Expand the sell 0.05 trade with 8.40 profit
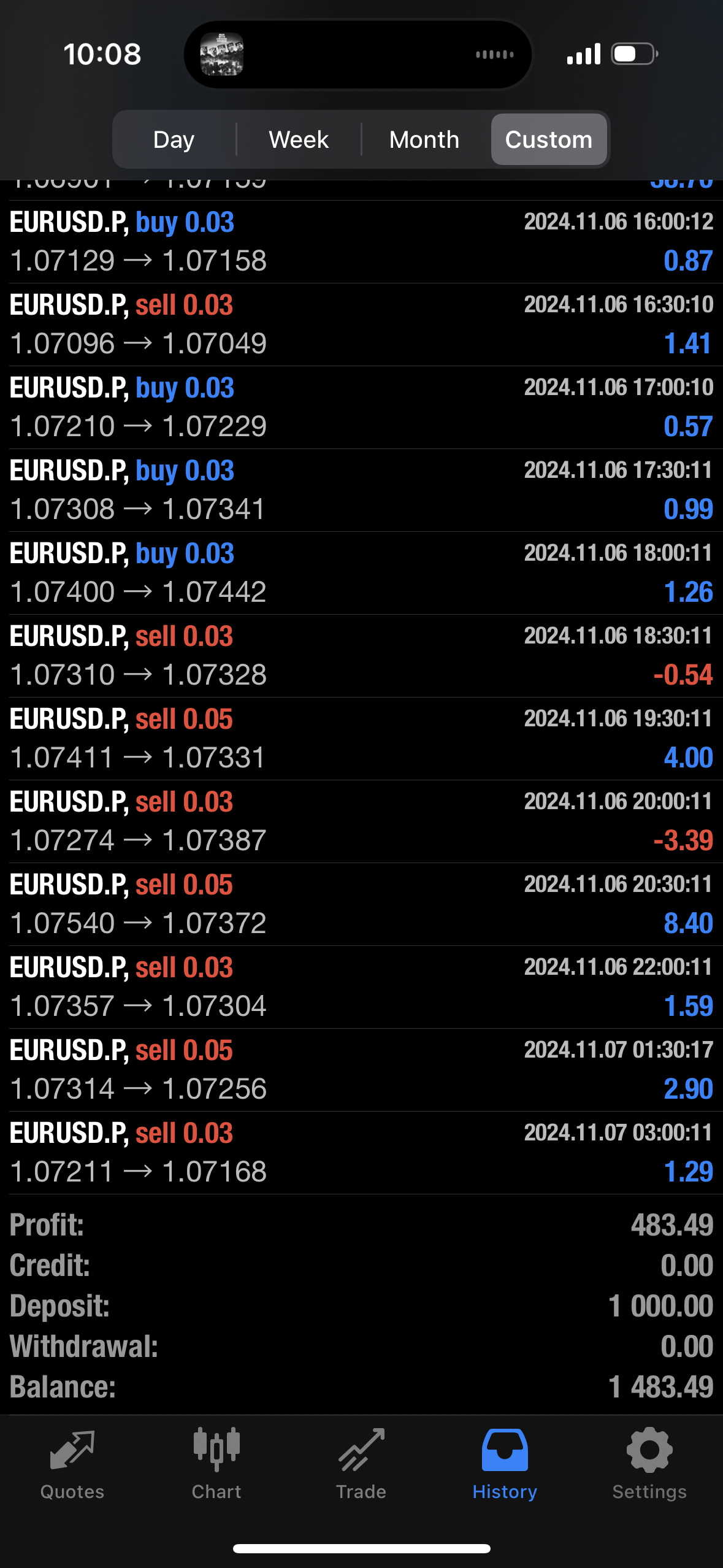The width and height of the screenshot is (723, 1568). click(x=361, y=904)
